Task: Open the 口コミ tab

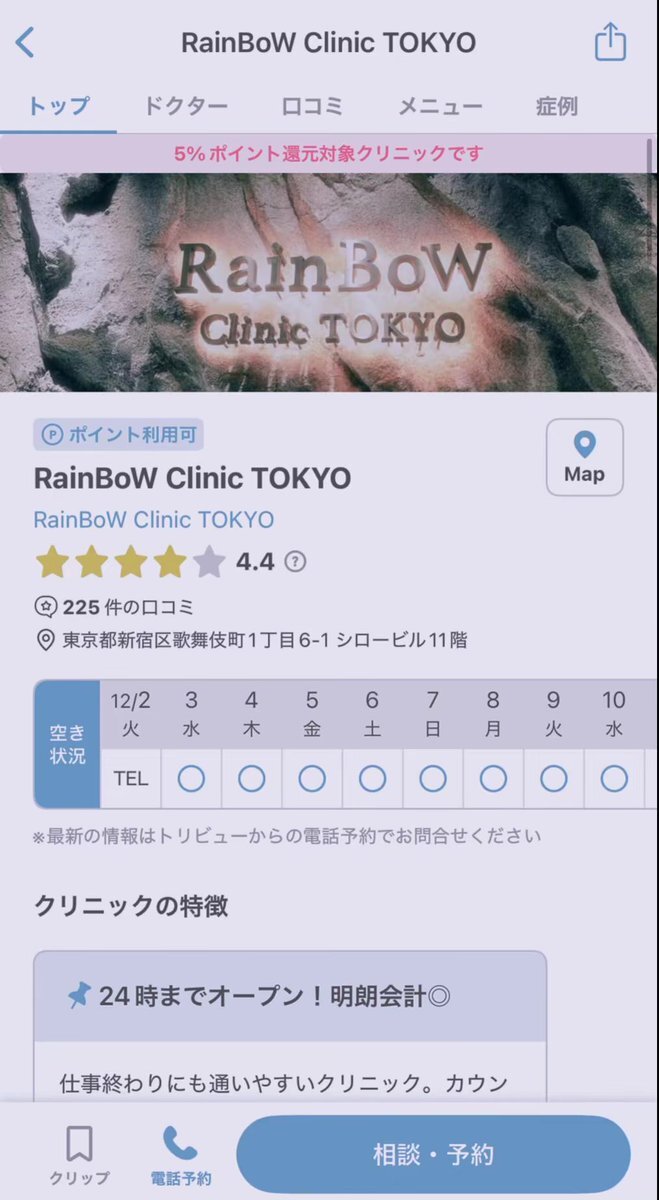Action: pyautogui.click(x=312, y=106)
